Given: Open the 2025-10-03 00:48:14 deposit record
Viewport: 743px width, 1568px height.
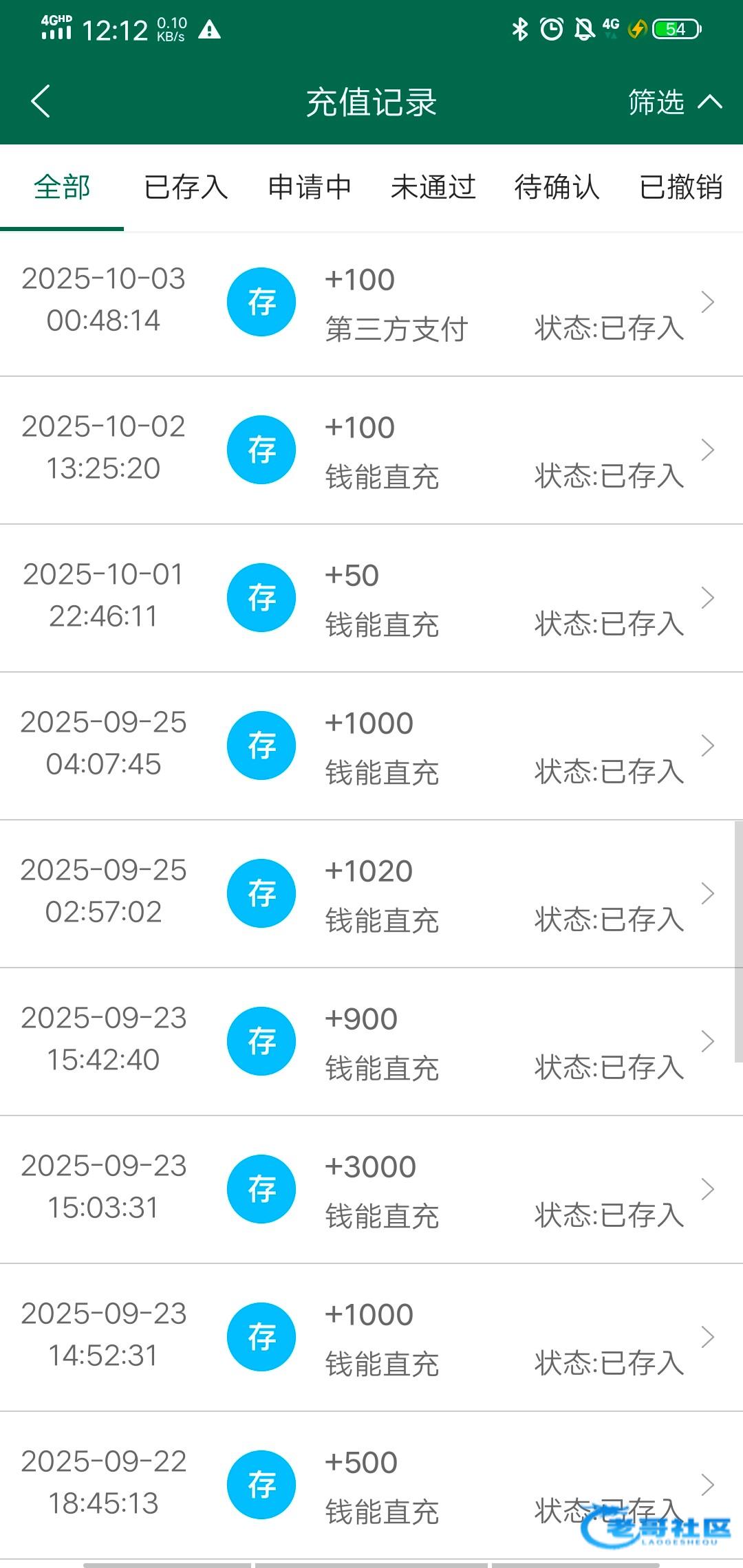Looking at the screenshot, I should [x=371, y=303].
